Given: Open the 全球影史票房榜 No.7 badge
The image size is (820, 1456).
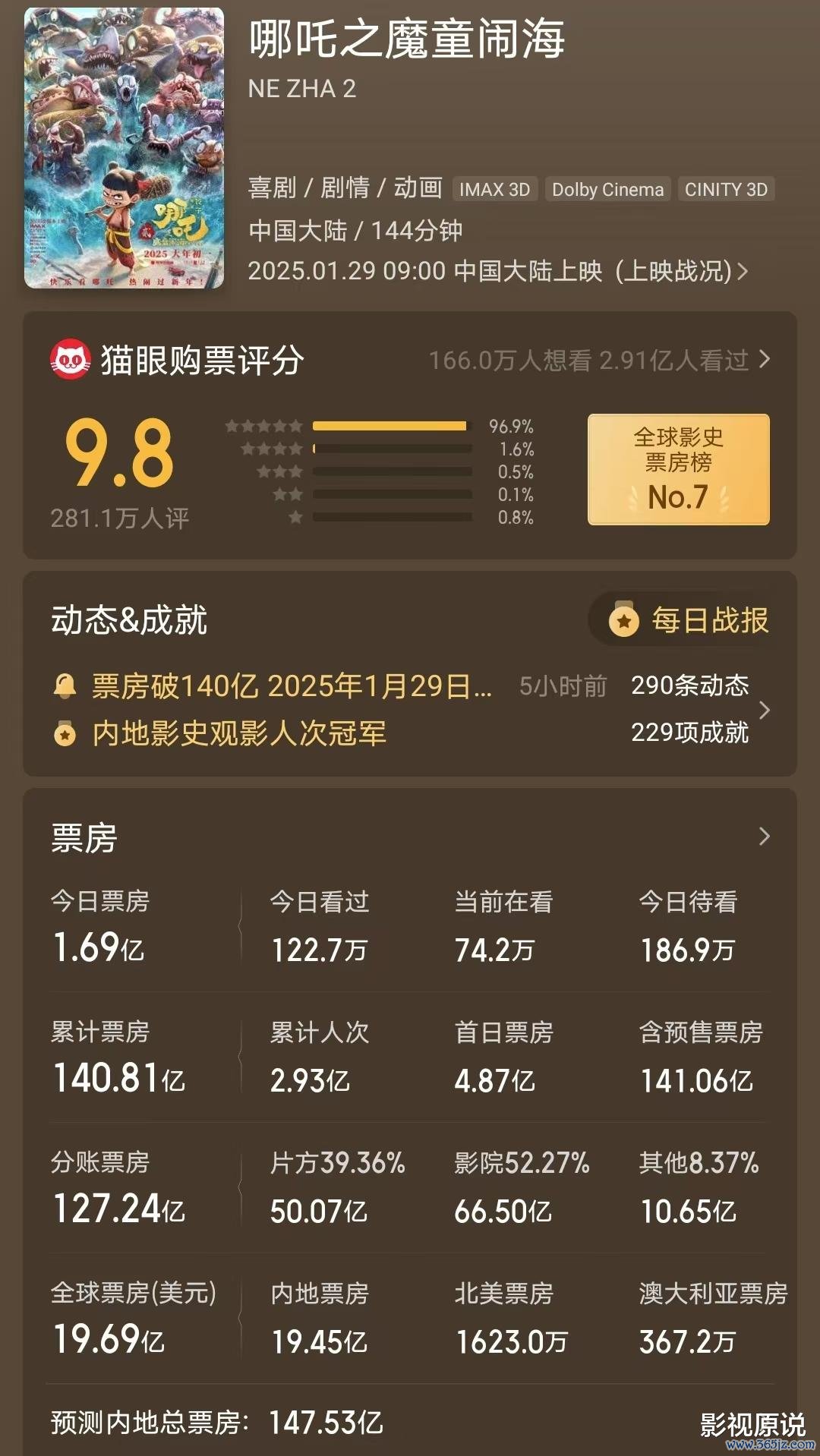Looking at the screenshot, I should click(x=678, y=469).
